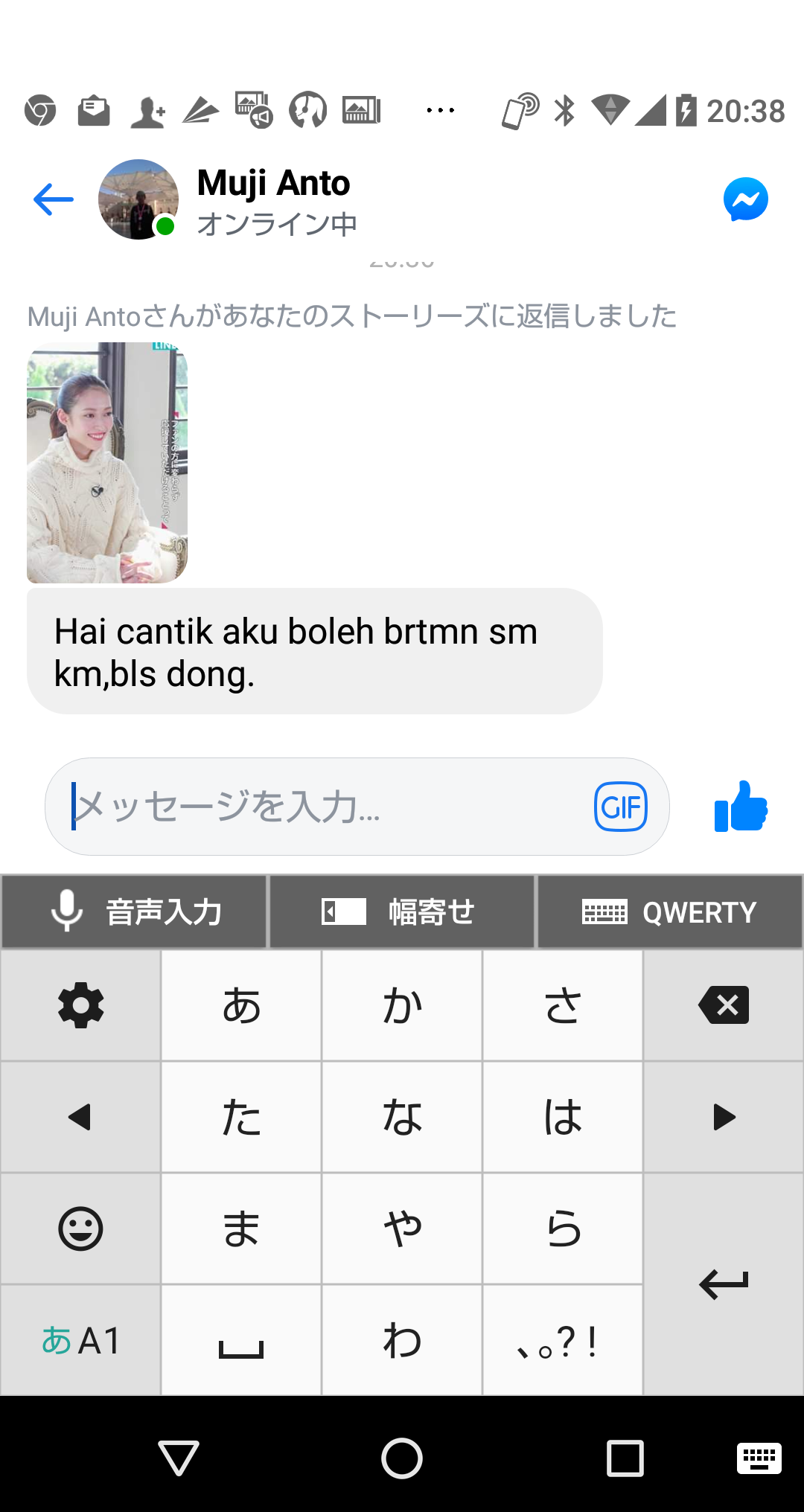Go back using the blue arrow
Screen dimensions: 804x1512
pos(54,199)
